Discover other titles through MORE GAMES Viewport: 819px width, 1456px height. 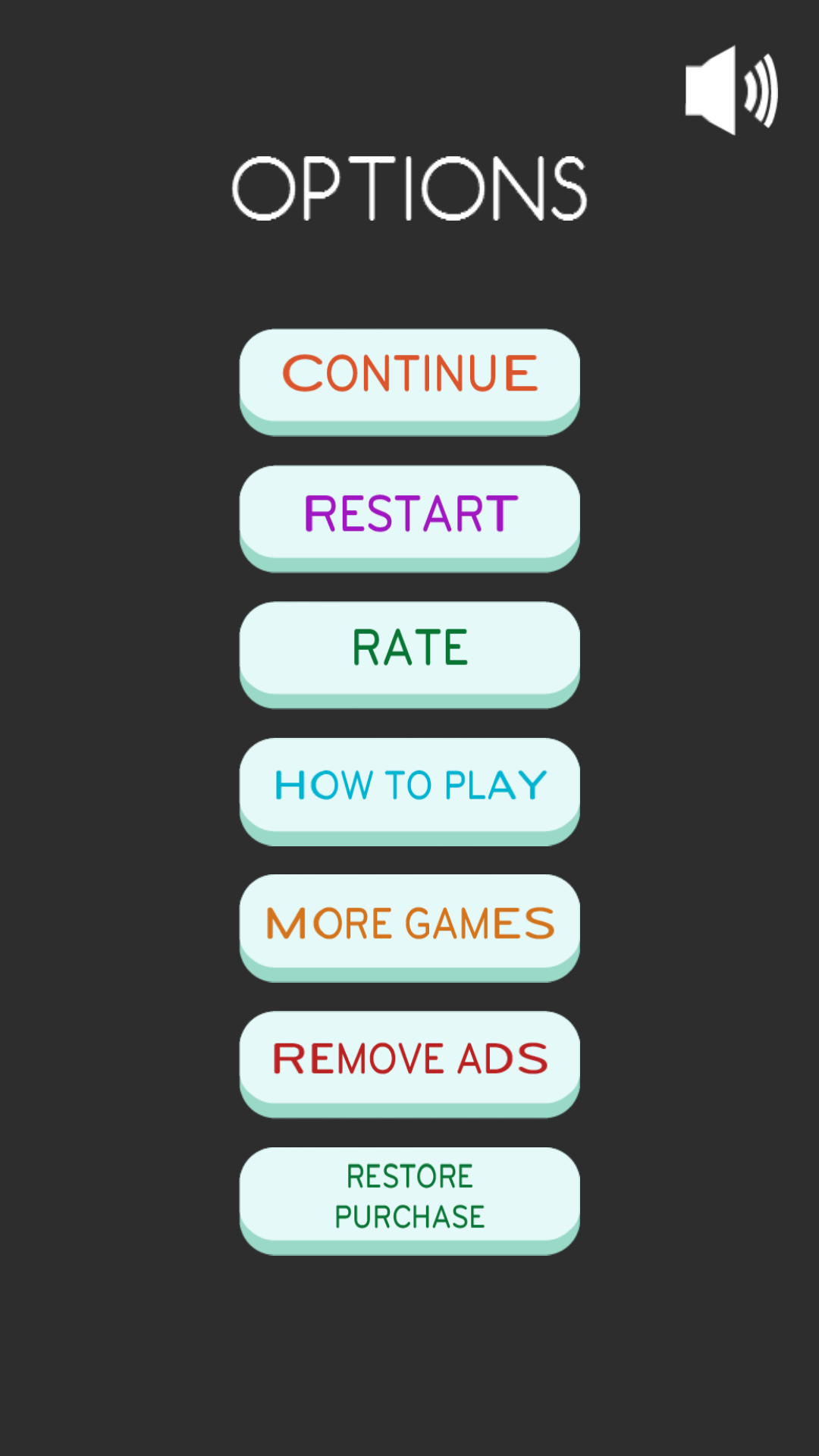pos(409,924)
